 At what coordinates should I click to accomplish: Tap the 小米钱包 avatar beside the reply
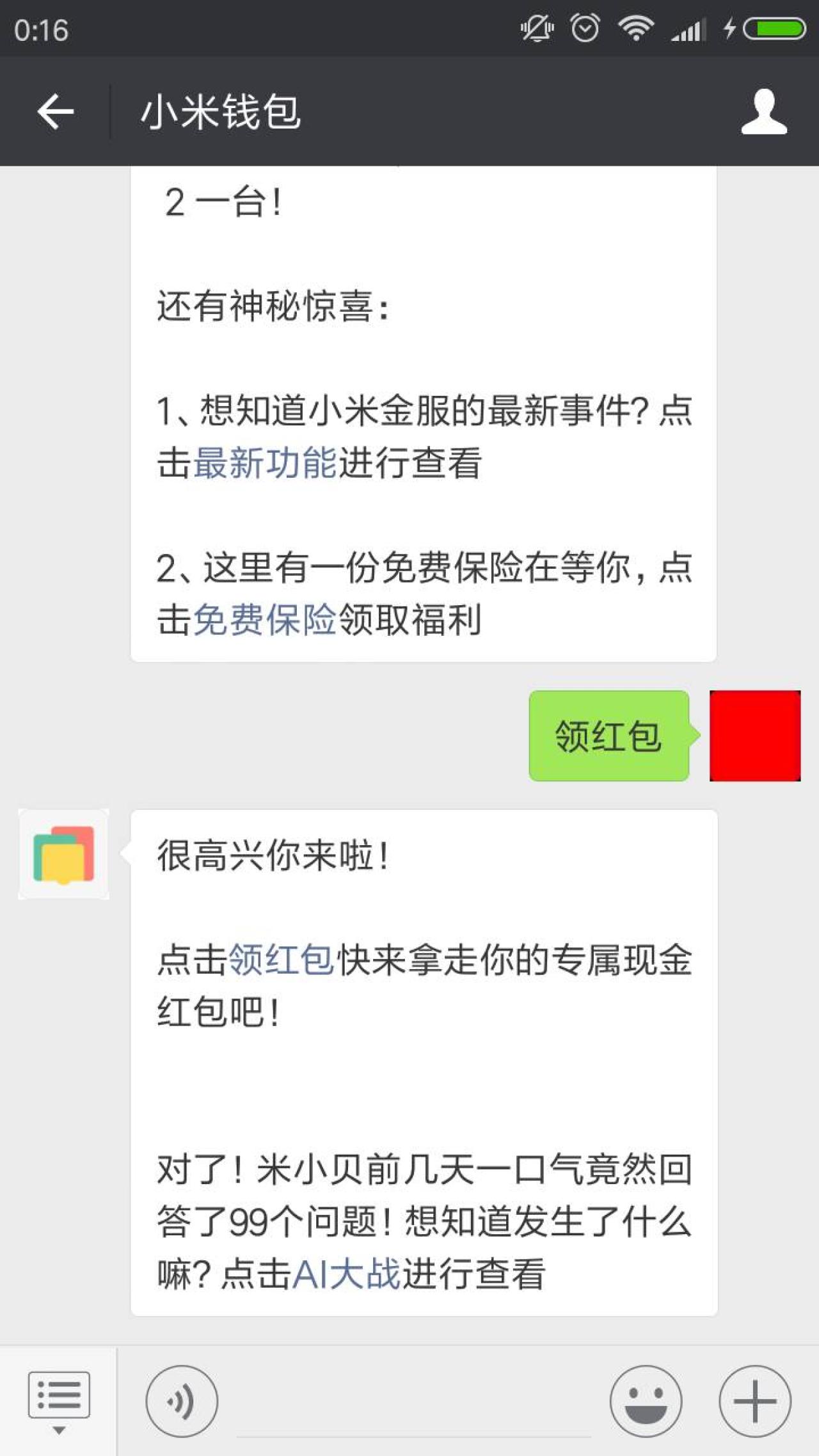pos(63,855)
